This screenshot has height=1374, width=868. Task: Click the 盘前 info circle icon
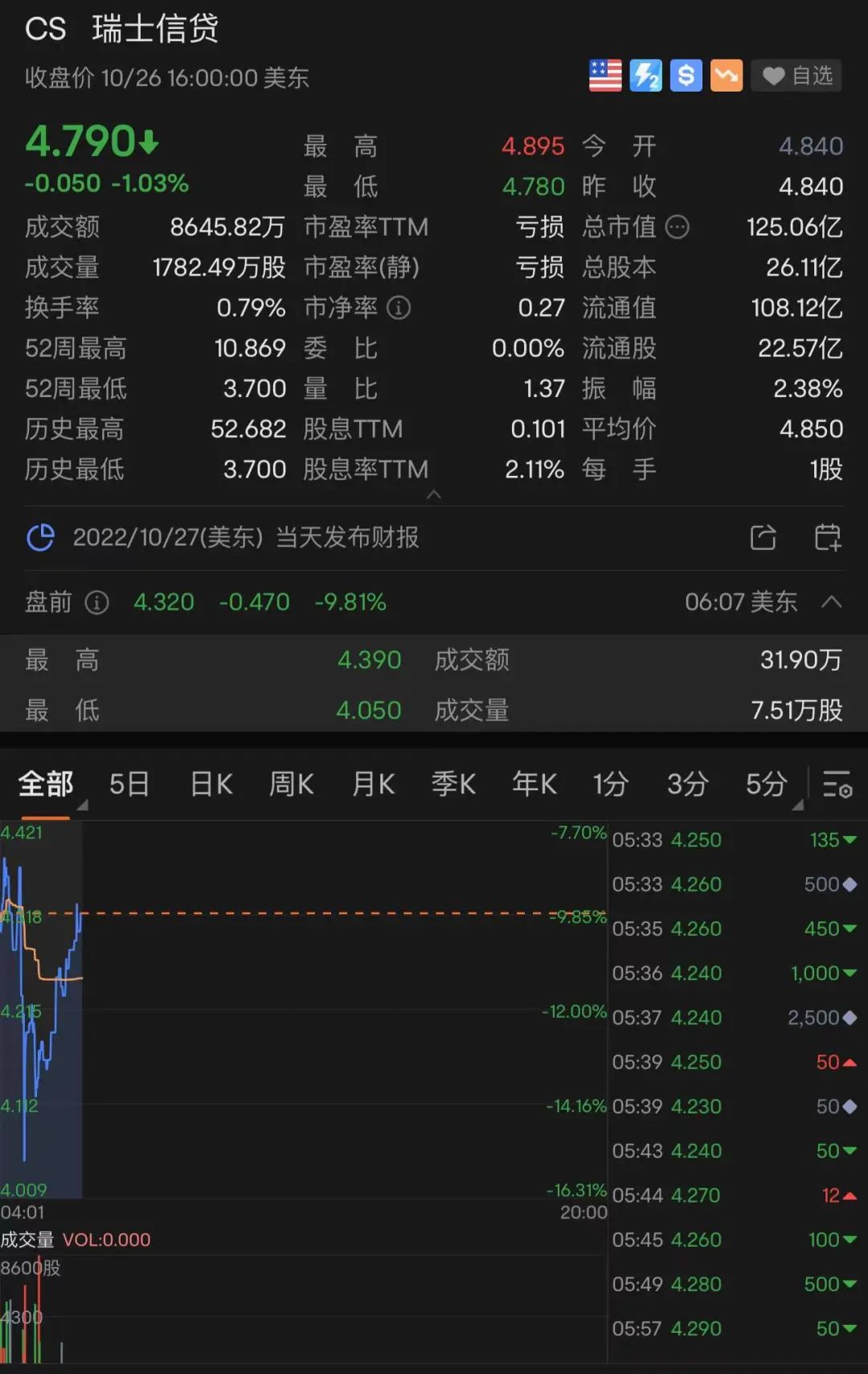[x=96, y=602]
